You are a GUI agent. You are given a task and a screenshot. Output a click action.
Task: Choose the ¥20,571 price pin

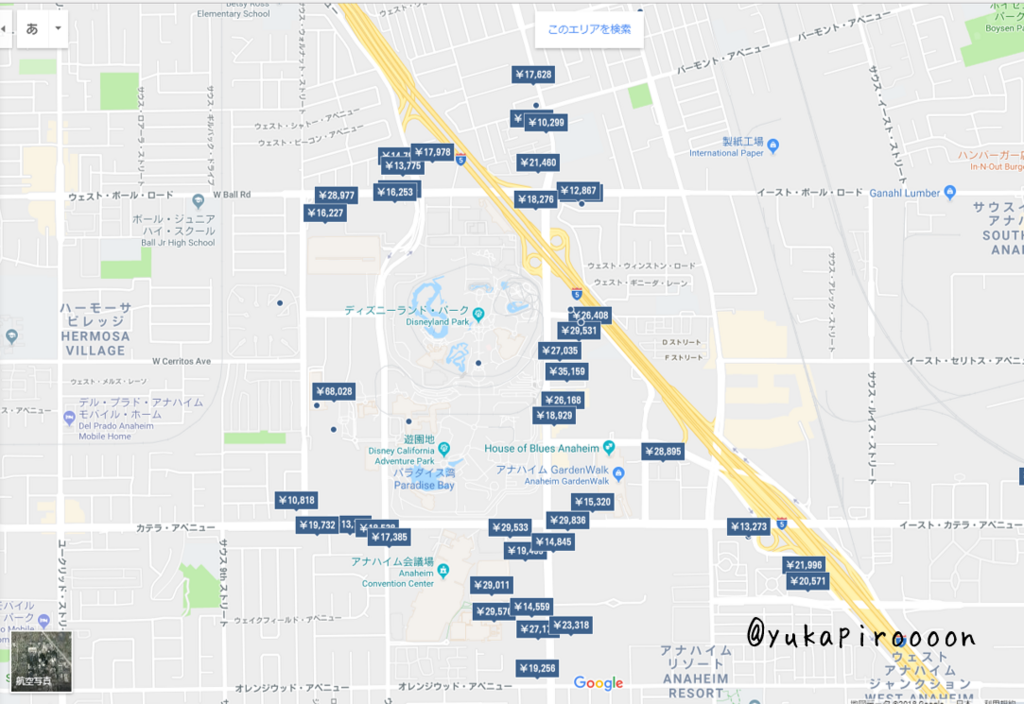coord(808,581)
